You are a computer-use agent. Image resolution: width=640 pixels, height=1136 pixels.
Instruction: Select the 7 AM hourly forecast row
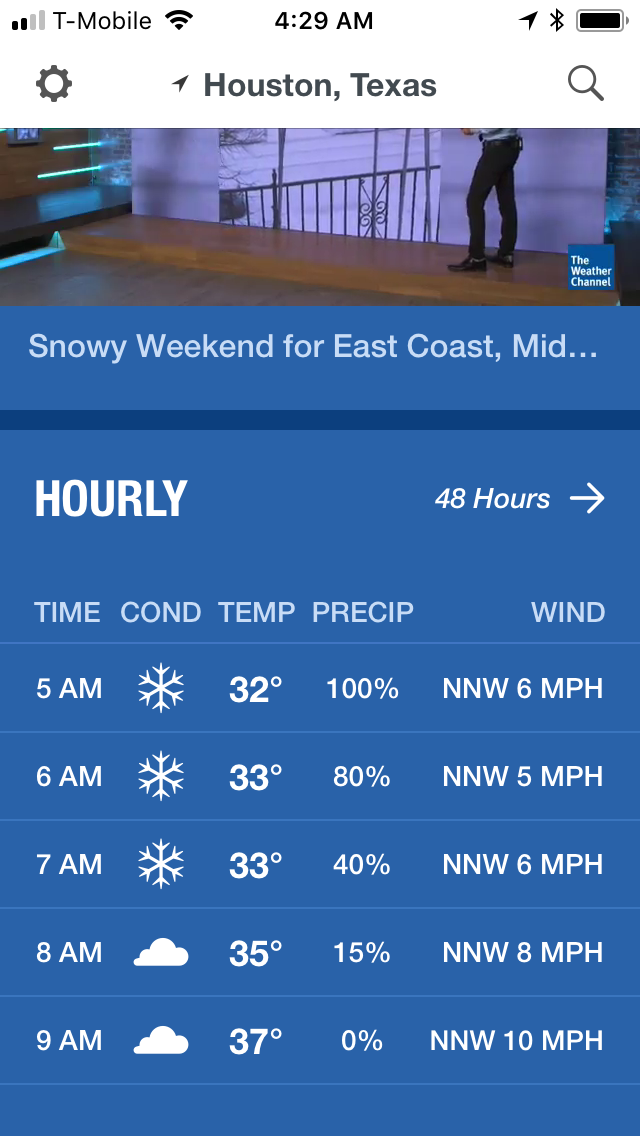pos(320,864)
